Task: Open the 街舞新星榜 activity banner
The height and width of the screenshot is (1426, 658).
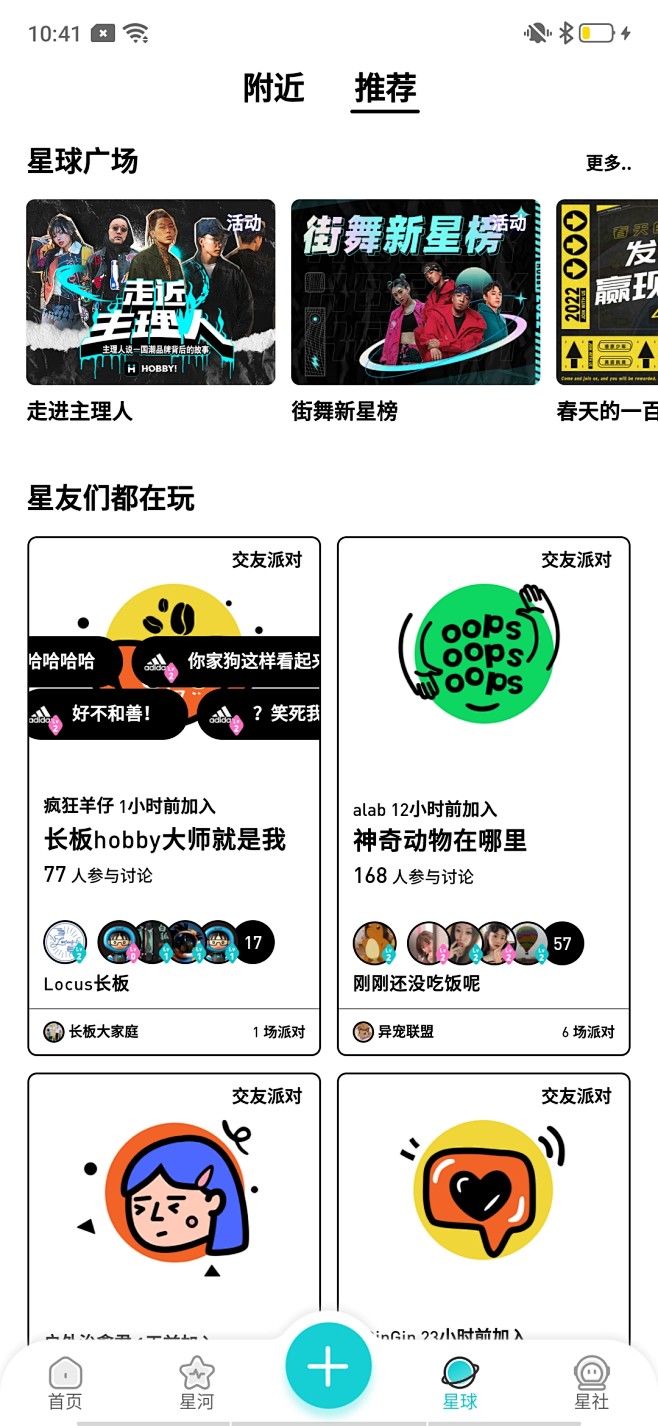Action: click(x=416, y=292)
